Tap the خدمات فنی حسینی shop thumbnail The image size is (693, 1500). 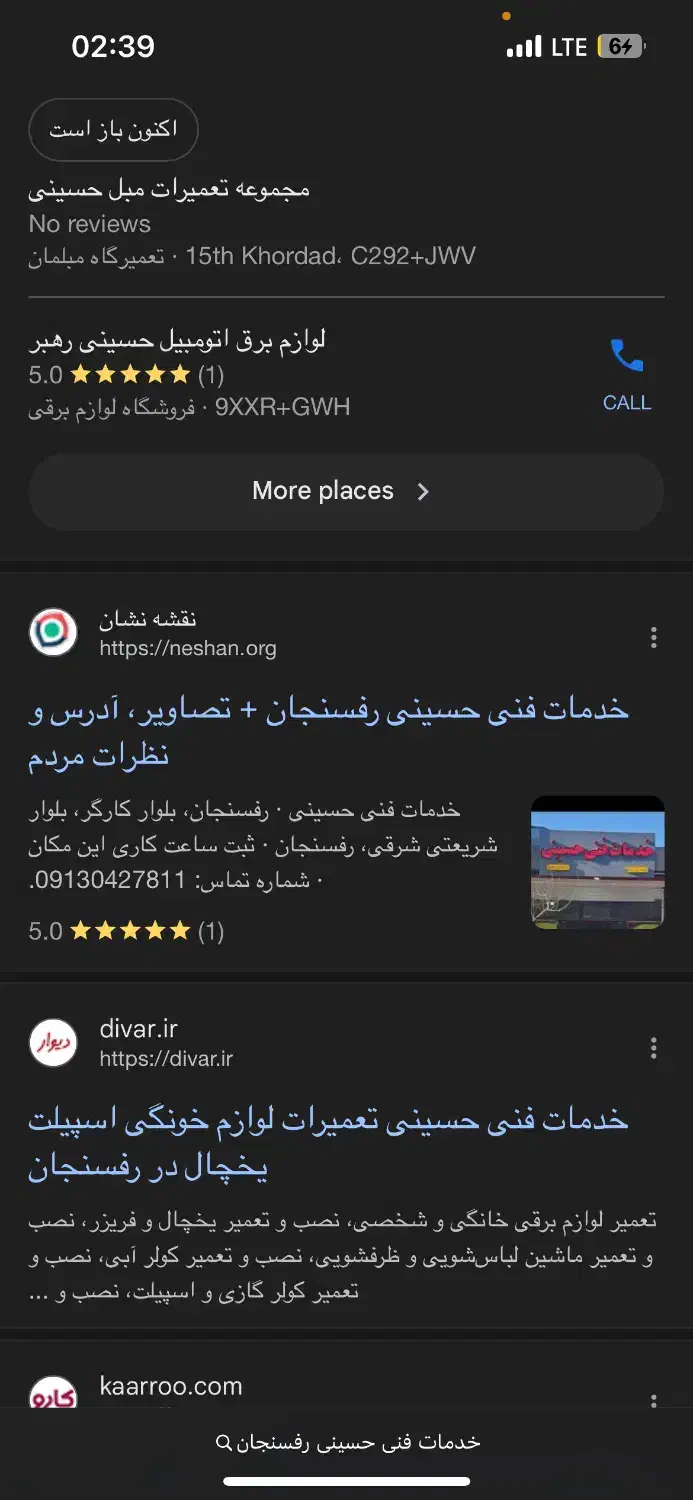[x=597, y=862]
